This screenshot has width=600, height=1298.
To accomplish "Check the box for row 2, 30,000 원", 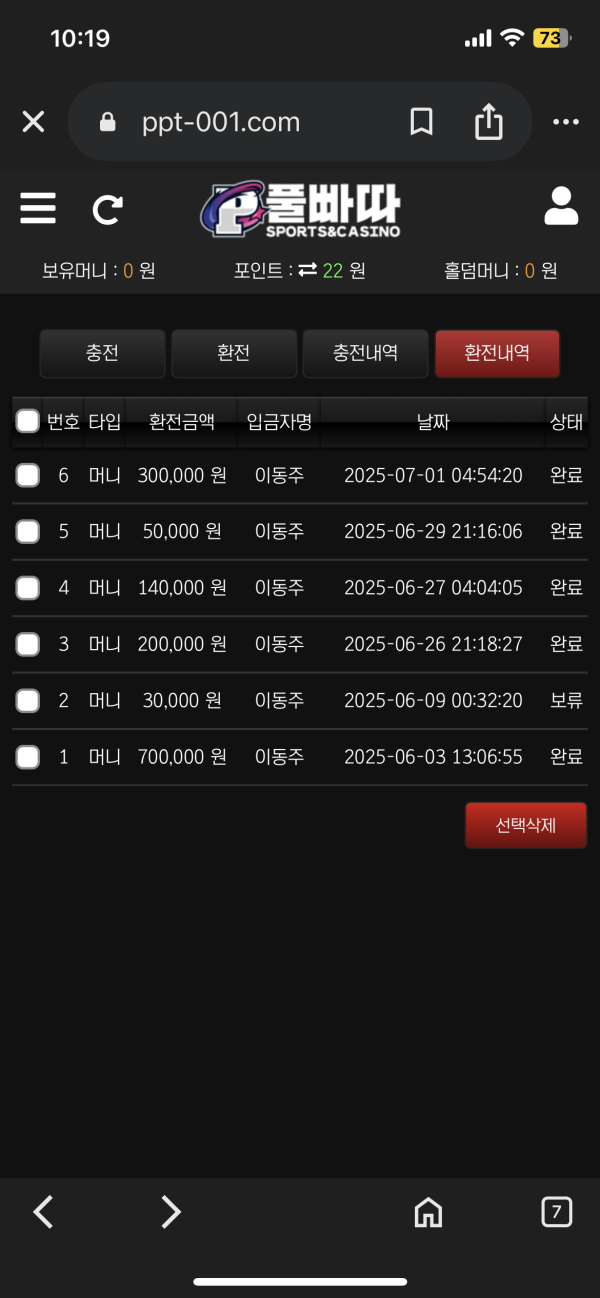I will pyautogui.click(x=28, y=701).
